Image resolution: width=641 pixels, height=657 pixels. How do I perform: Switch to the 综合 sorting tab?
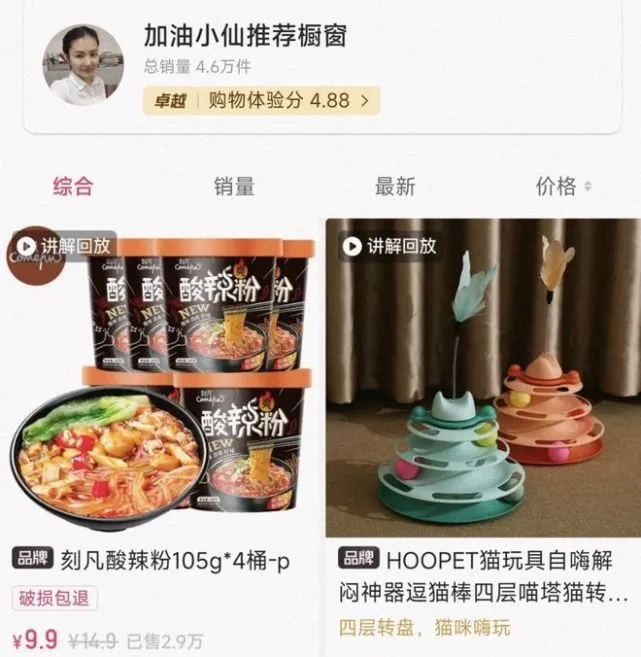(73, 186)
